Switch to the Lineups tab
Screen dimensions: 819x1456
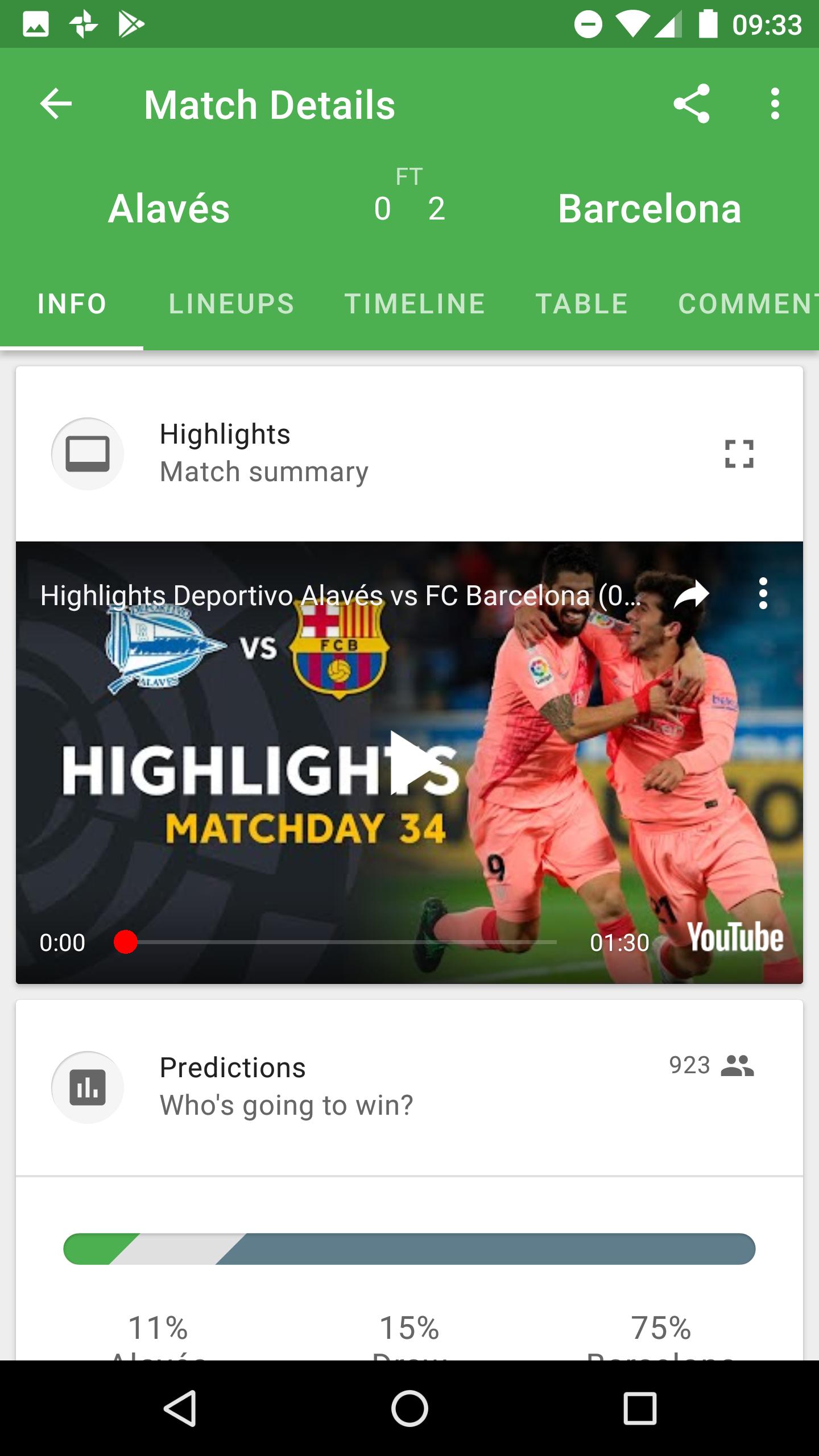[231, 304]
